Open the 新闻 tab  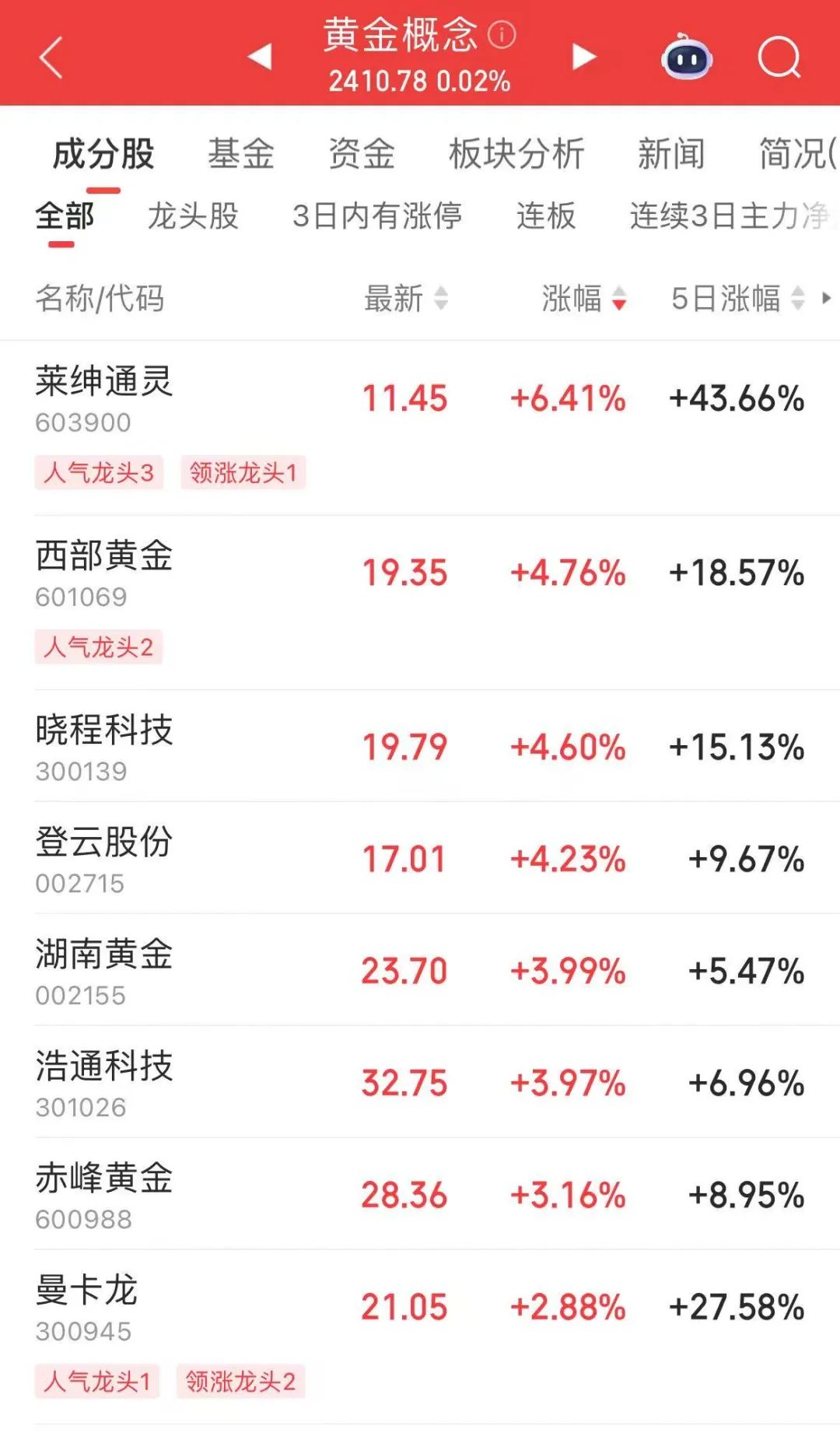tap(671, 153)
